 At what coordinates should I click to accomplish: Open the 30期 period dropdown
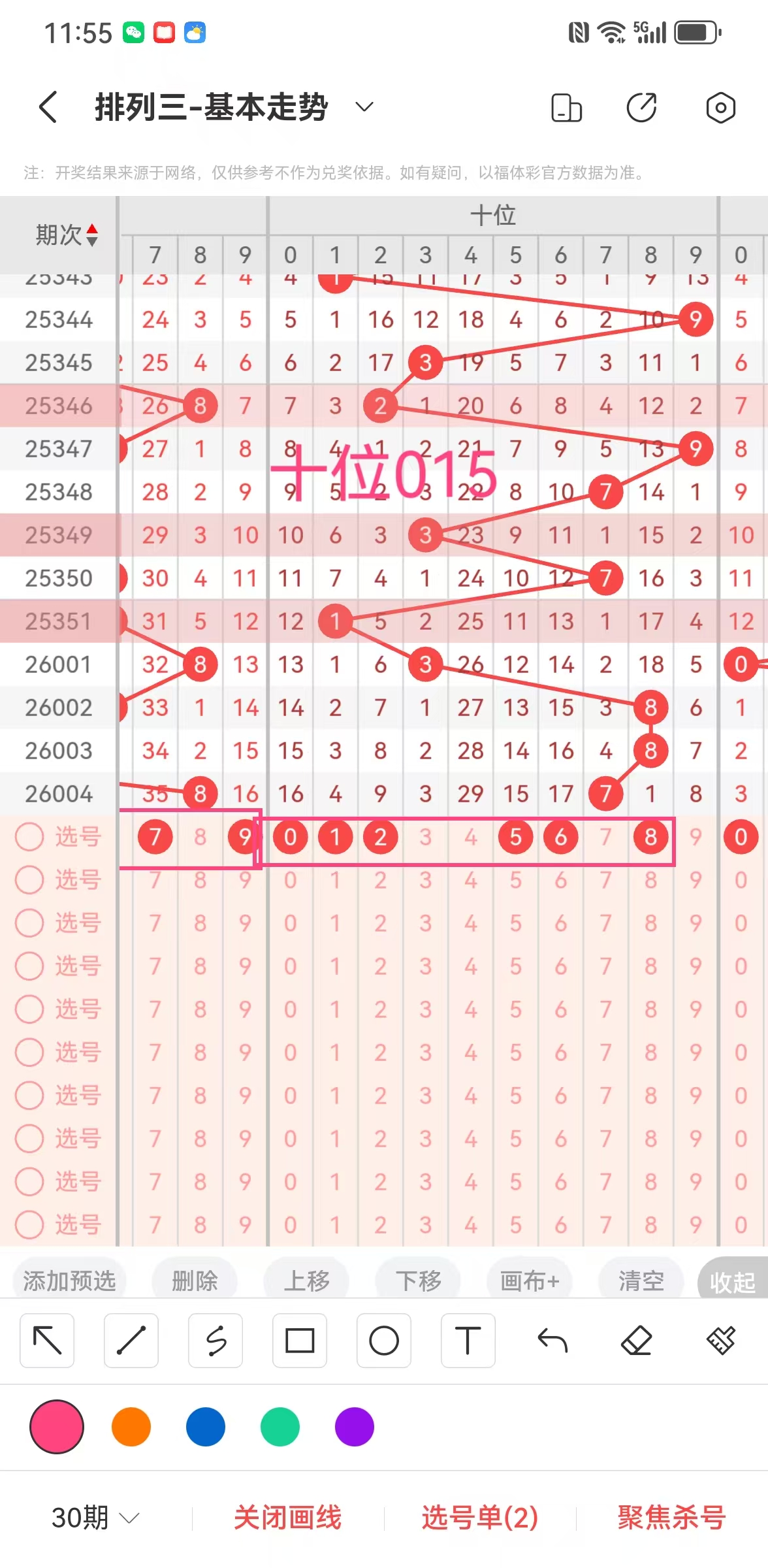[95, 1517]
